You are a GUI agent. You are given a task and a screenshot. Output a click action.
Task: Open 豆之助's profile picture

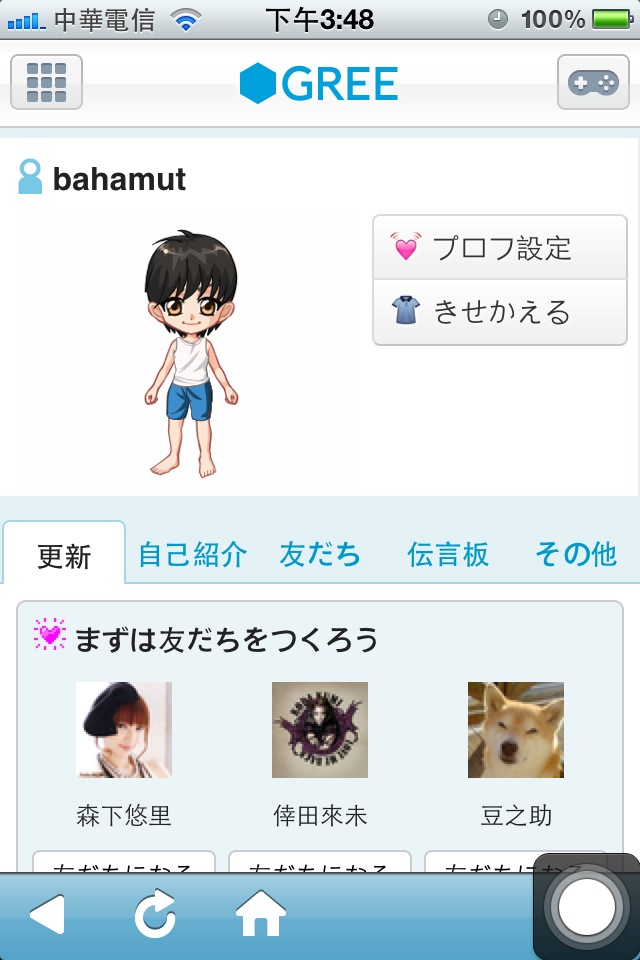(x=516, y=730)
